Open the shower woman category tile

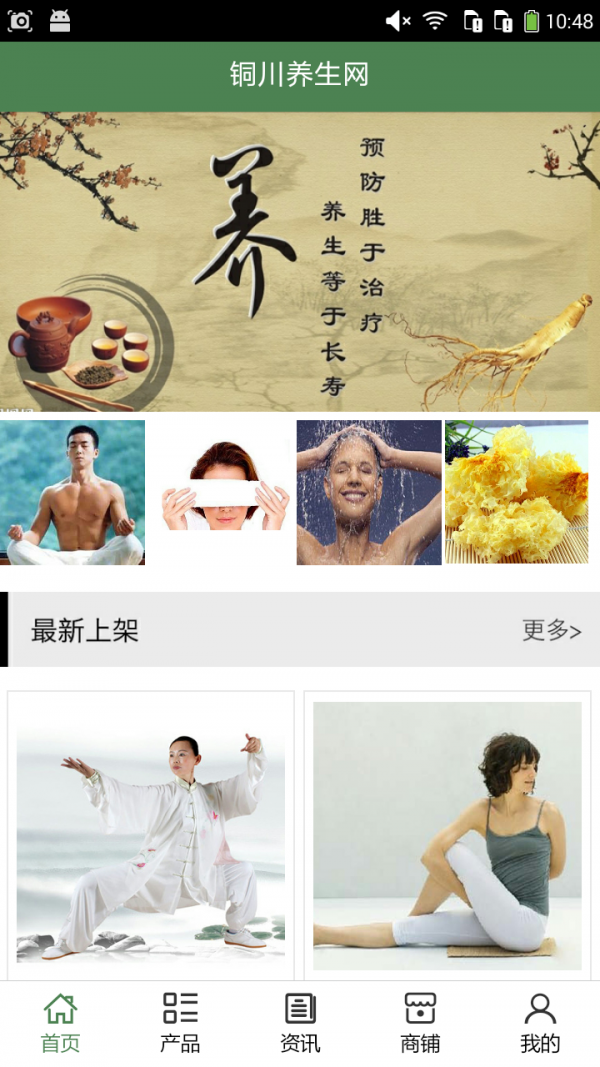(x=369, y=492)
